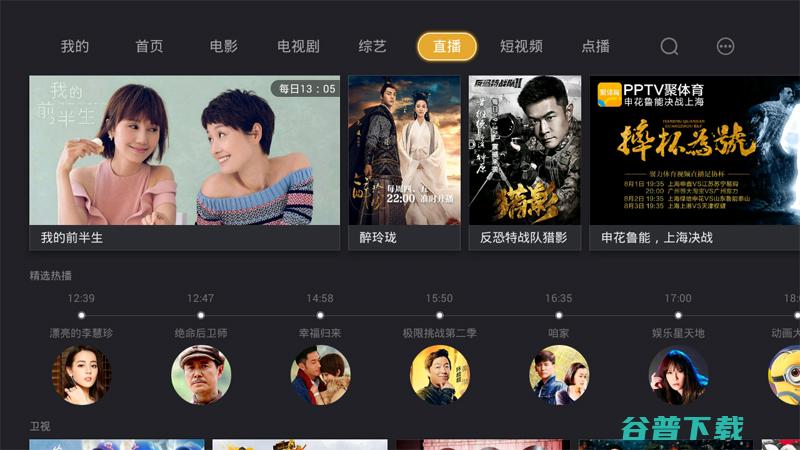Open the 综艺 tab
Viewport: 800px width, 450px height.
pyautogui.click(x=372, y=47)
